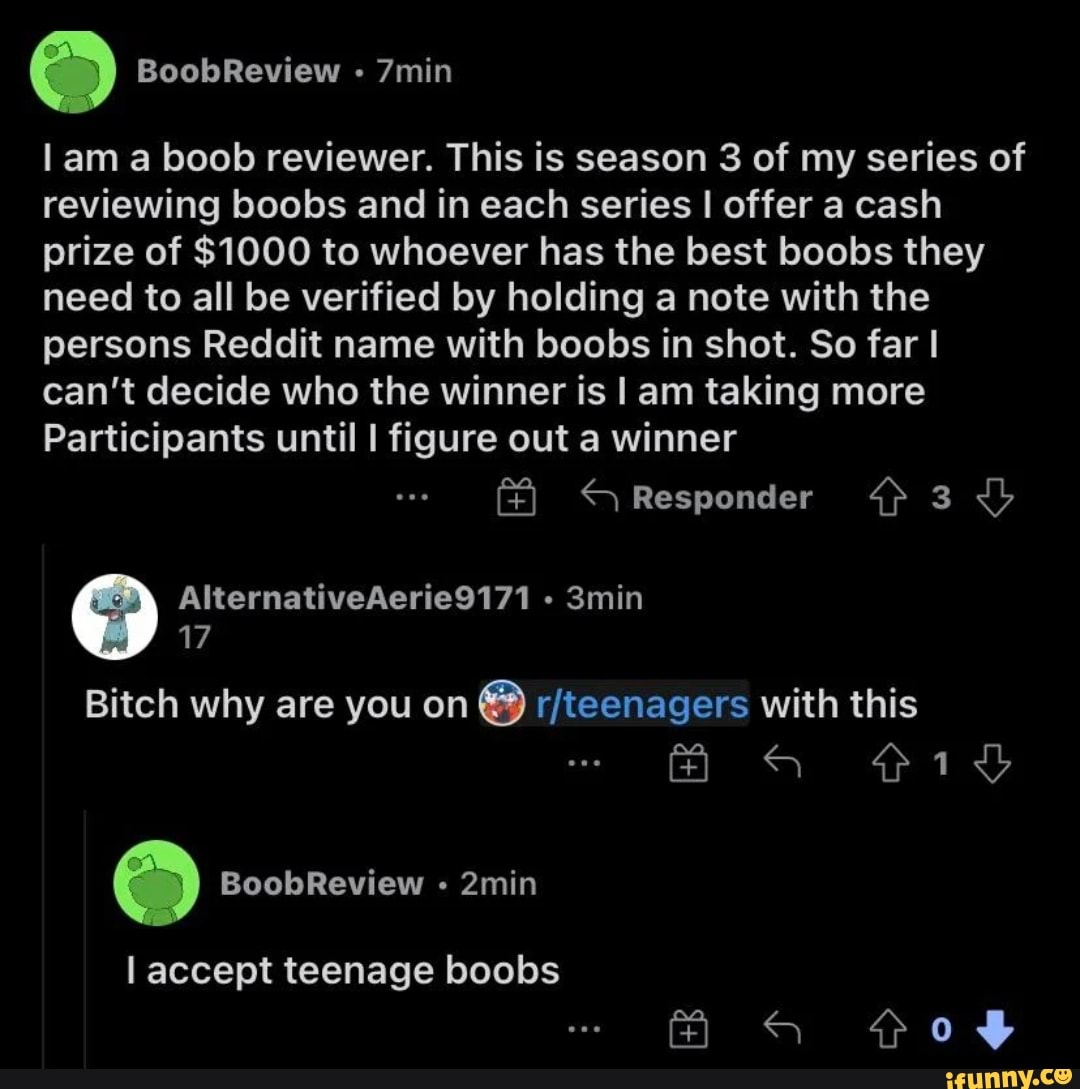Toggle the upvote on AlternativeAerie9171's comment

pyautogui.click(x=889, y=763)
